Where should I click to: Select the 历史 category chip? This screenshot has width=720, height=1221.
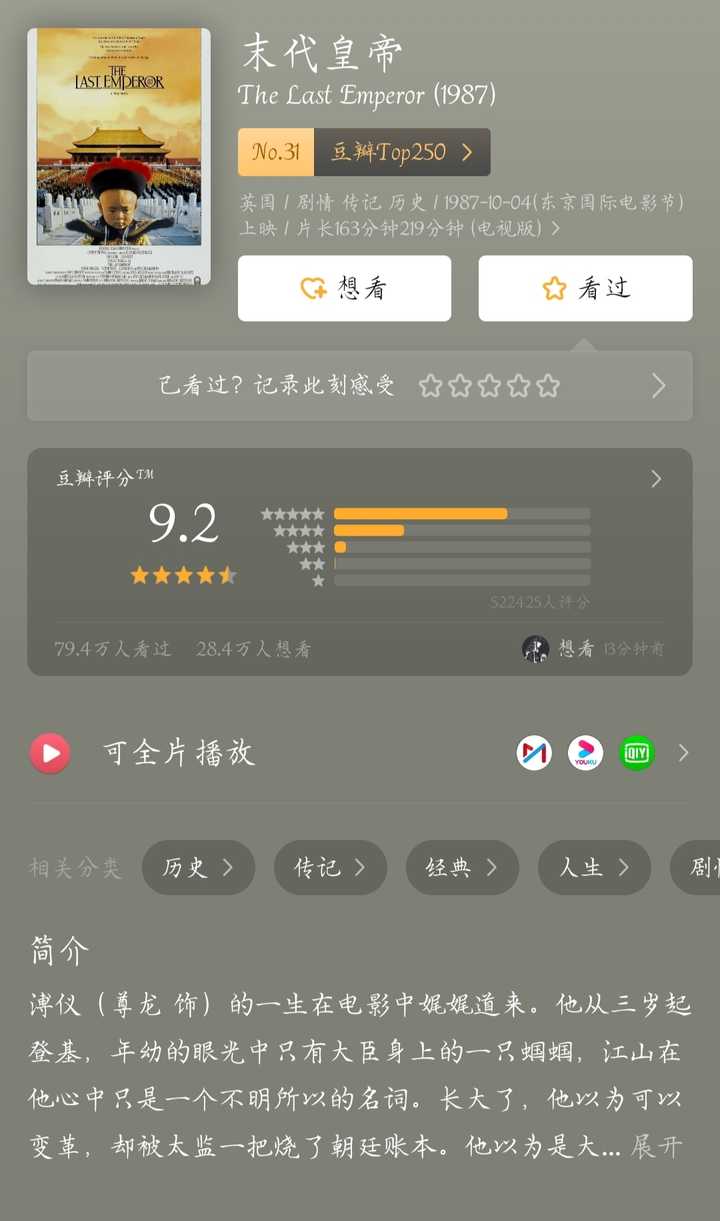[x=198, y=867]
